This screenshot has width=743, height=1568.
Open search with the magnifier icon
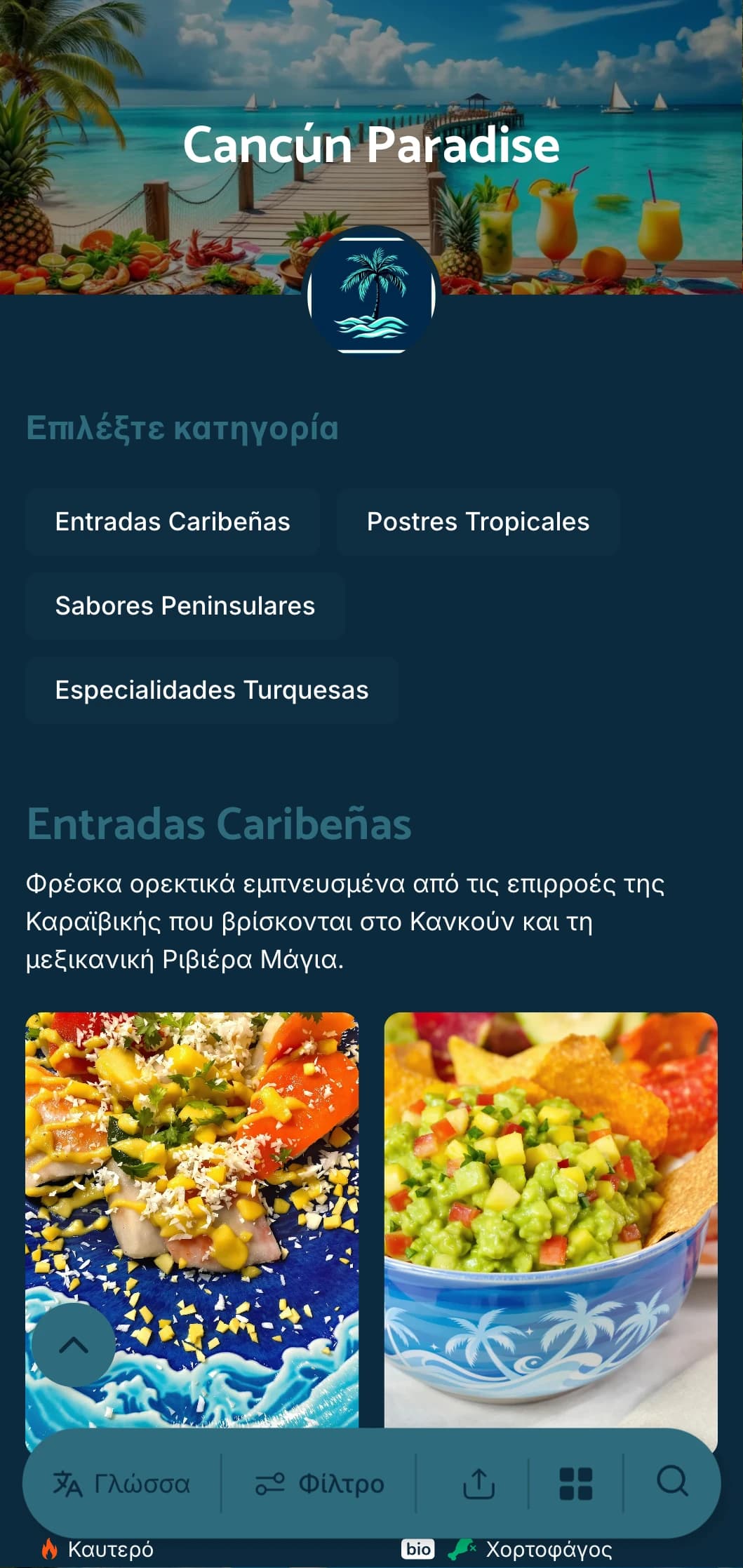[671, 1482]
